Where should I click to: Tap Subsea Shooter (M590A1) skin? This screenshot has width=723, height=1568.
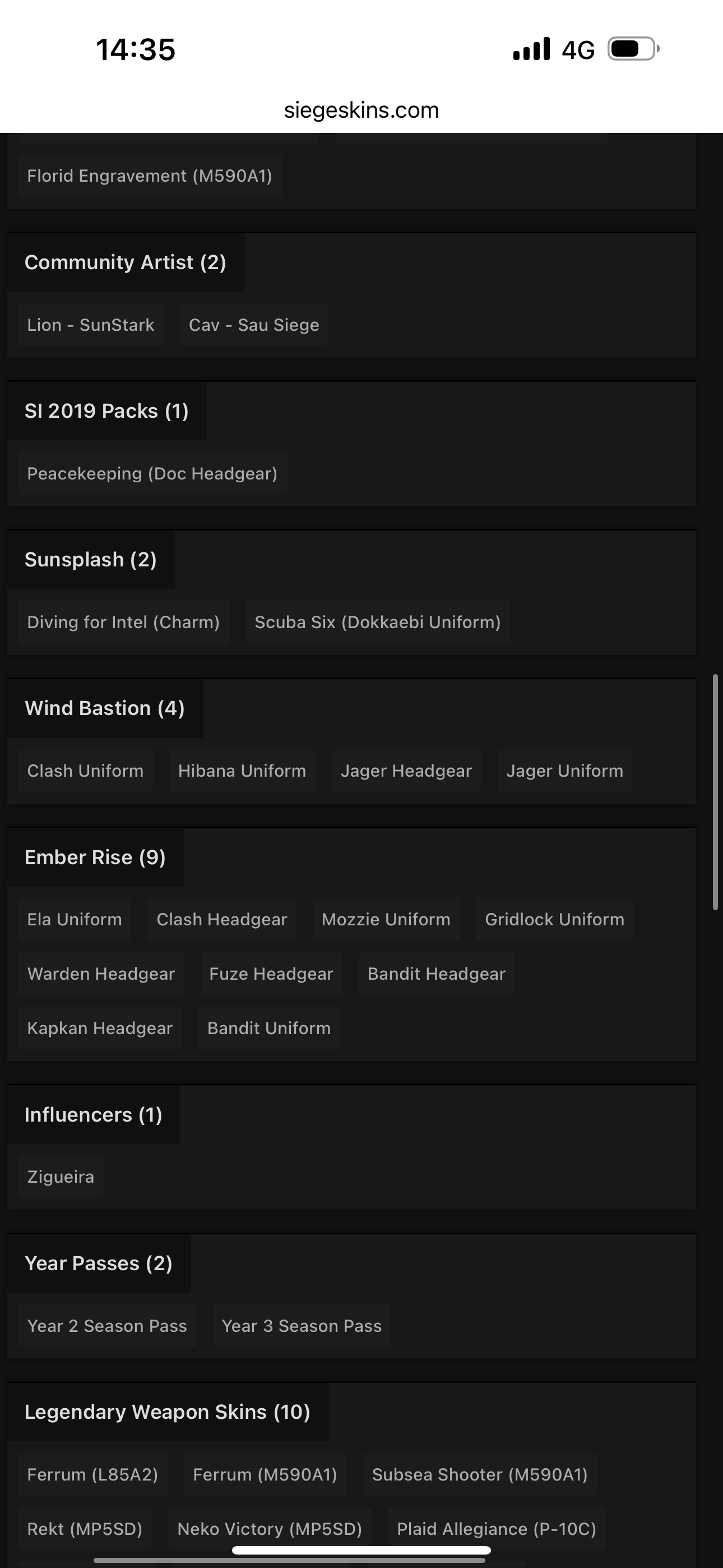[480, 1474]
